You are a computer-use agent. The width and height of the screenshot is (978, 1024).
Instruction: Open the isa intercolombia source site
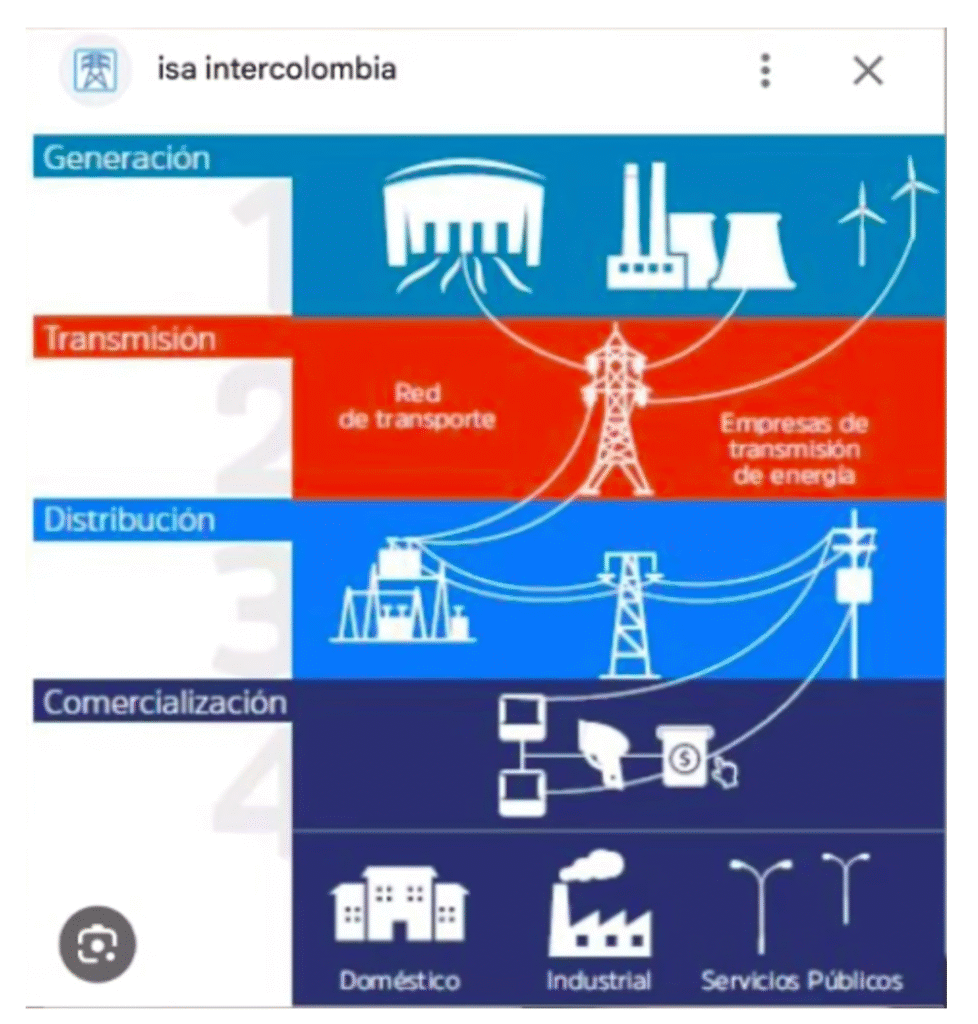point(276,69)
